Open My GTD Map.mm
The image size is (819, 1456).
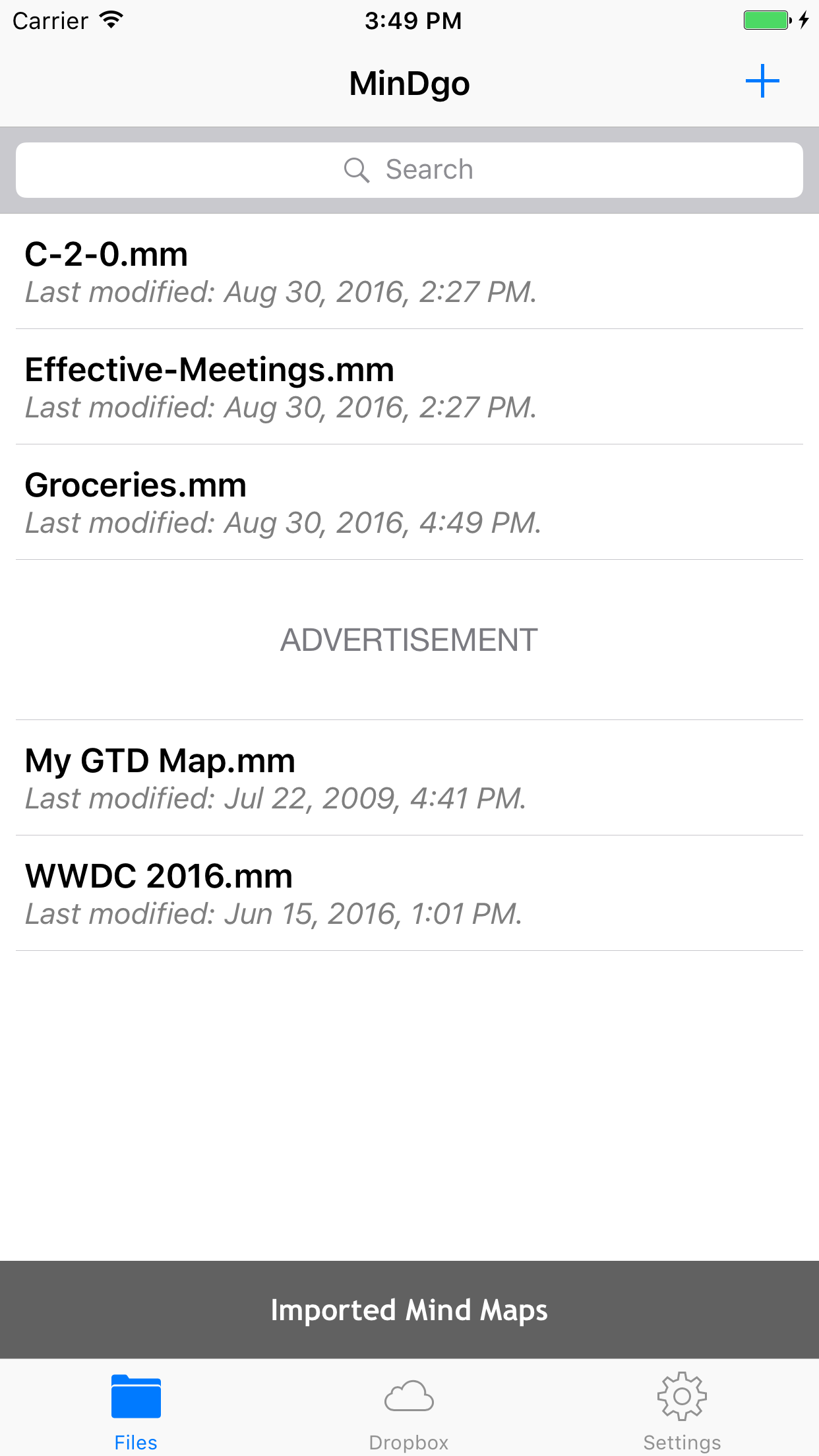click(409, 778)
